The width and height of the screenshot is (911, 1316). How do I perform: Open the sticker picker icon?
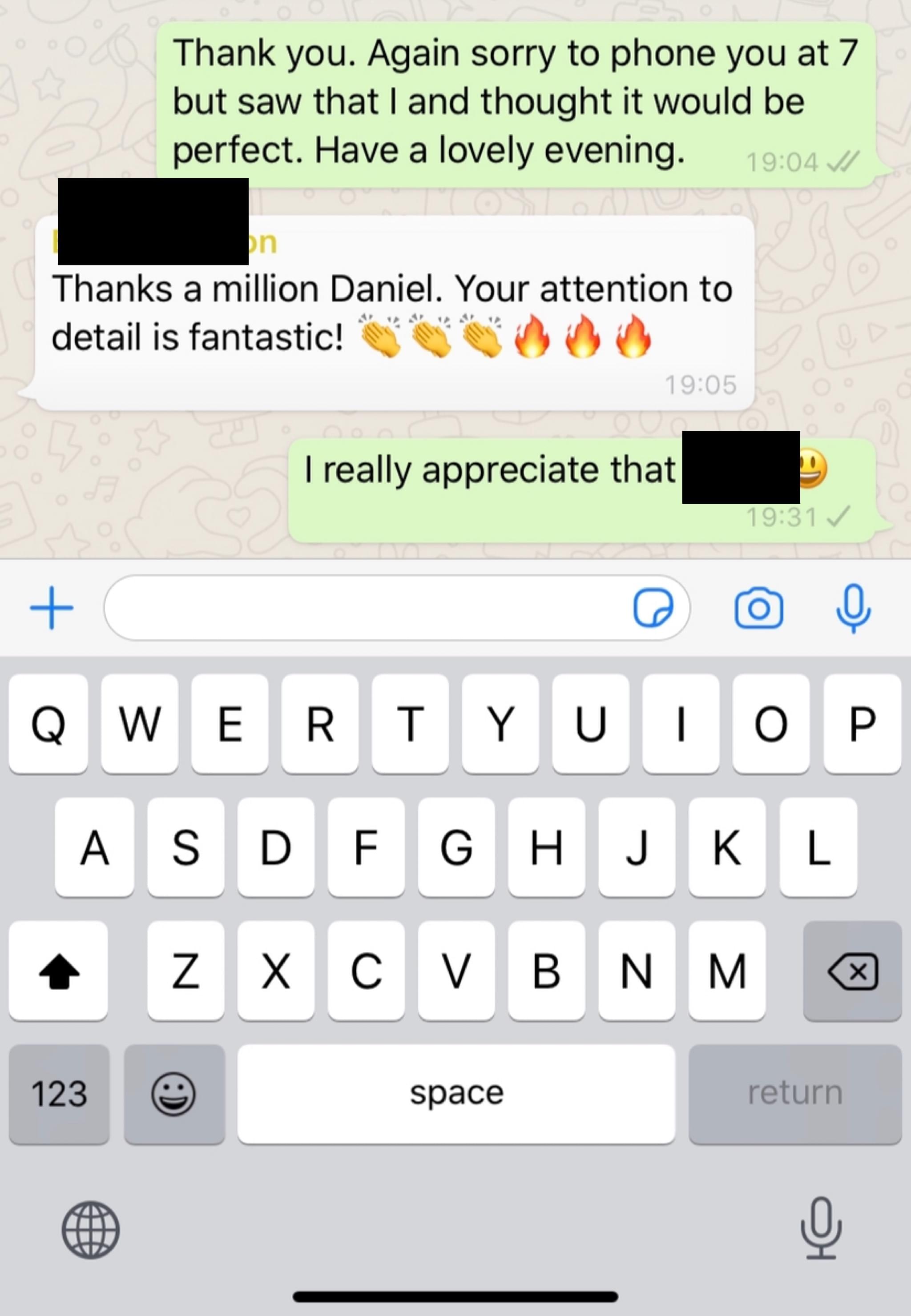point(653,608)
